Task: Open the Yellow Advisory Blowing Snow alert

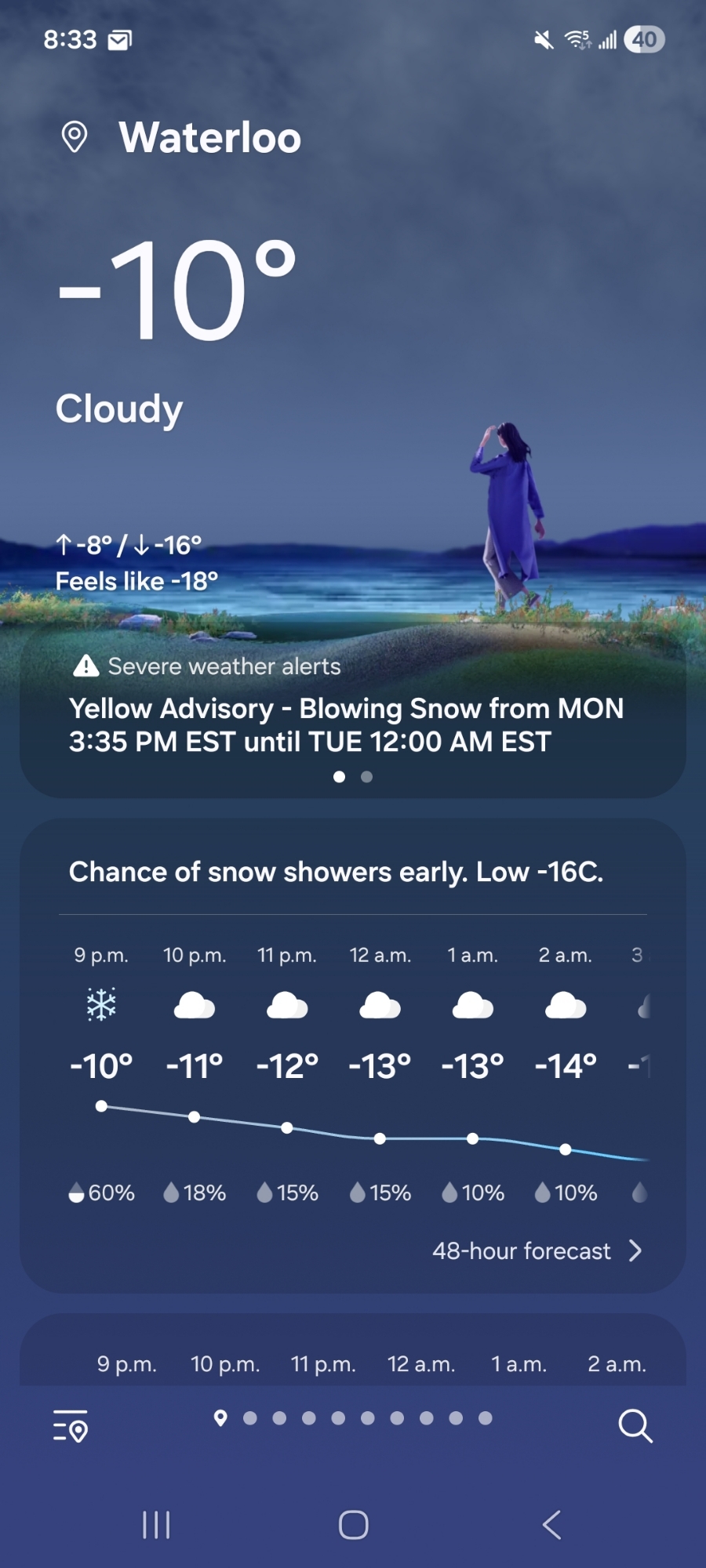Action: coord(346,725)
